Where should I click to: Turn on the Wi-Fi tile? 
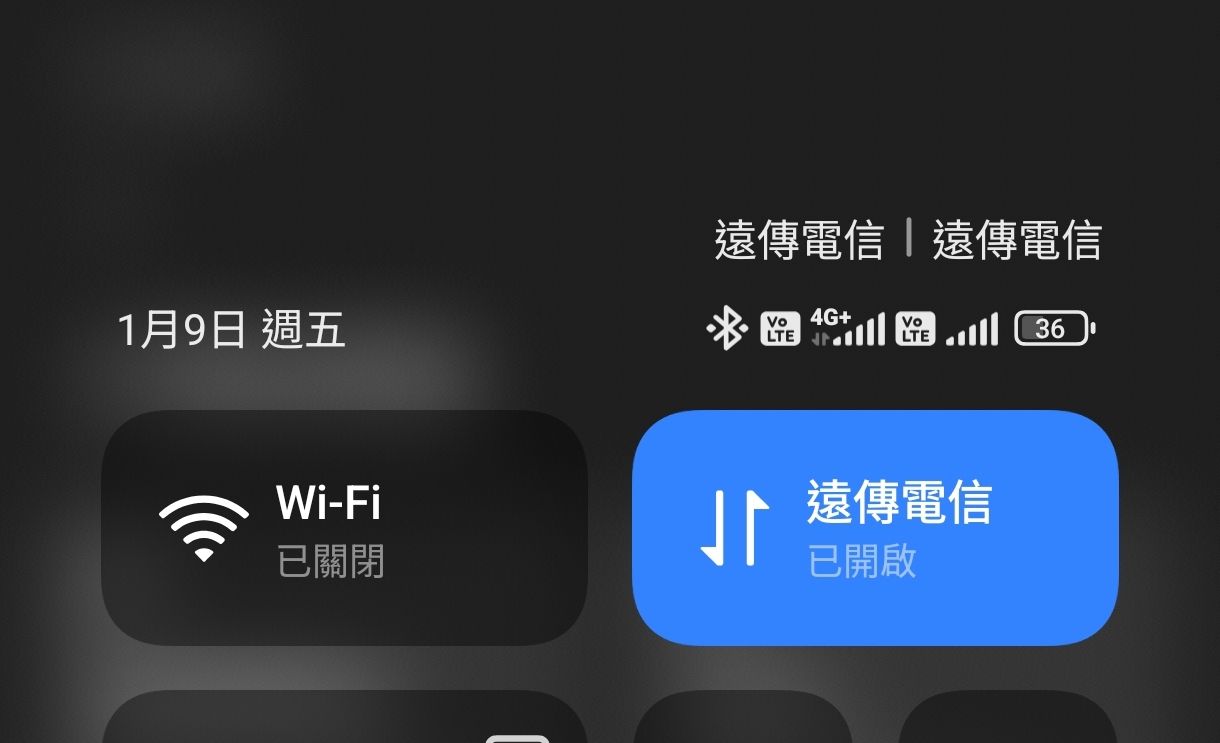coord(343,527)
